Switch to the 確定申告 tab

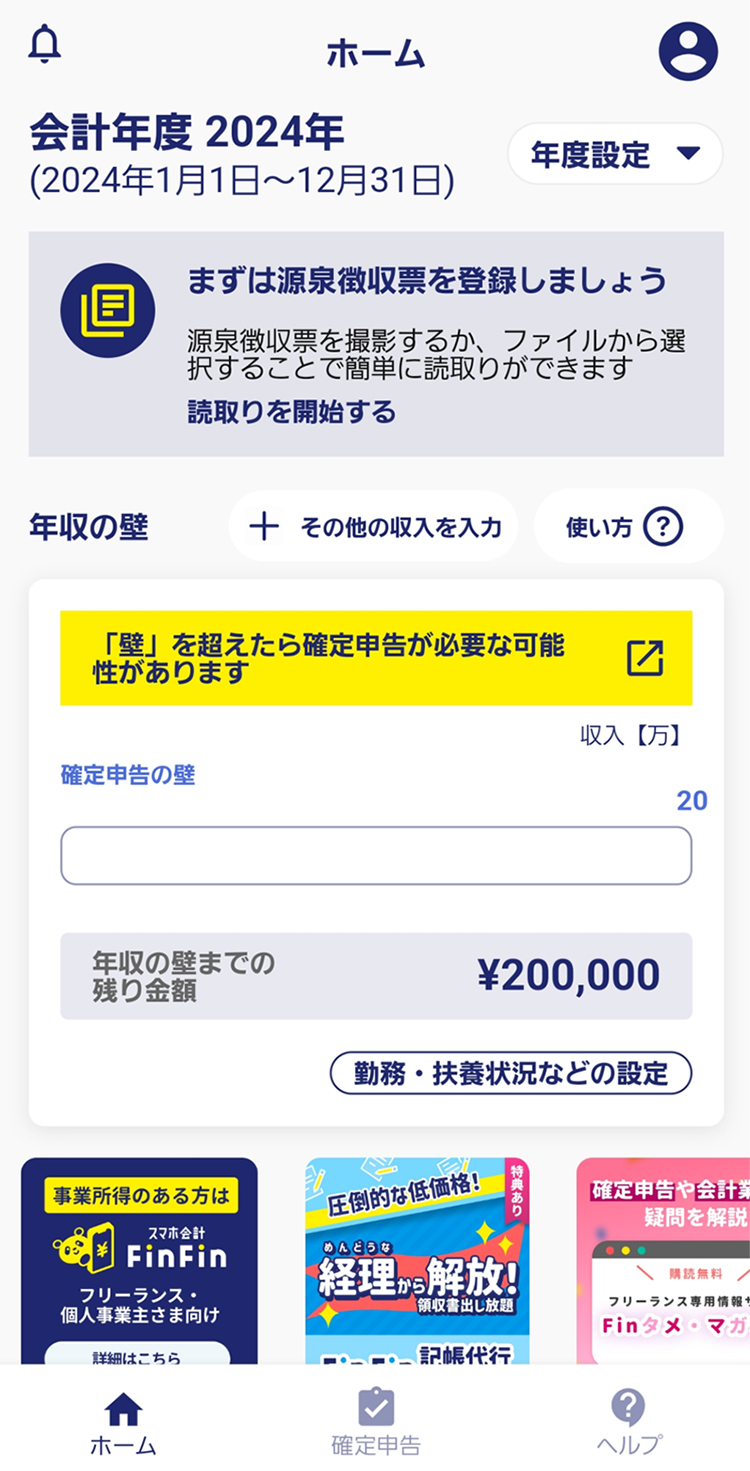click(x=375, y=1422)
